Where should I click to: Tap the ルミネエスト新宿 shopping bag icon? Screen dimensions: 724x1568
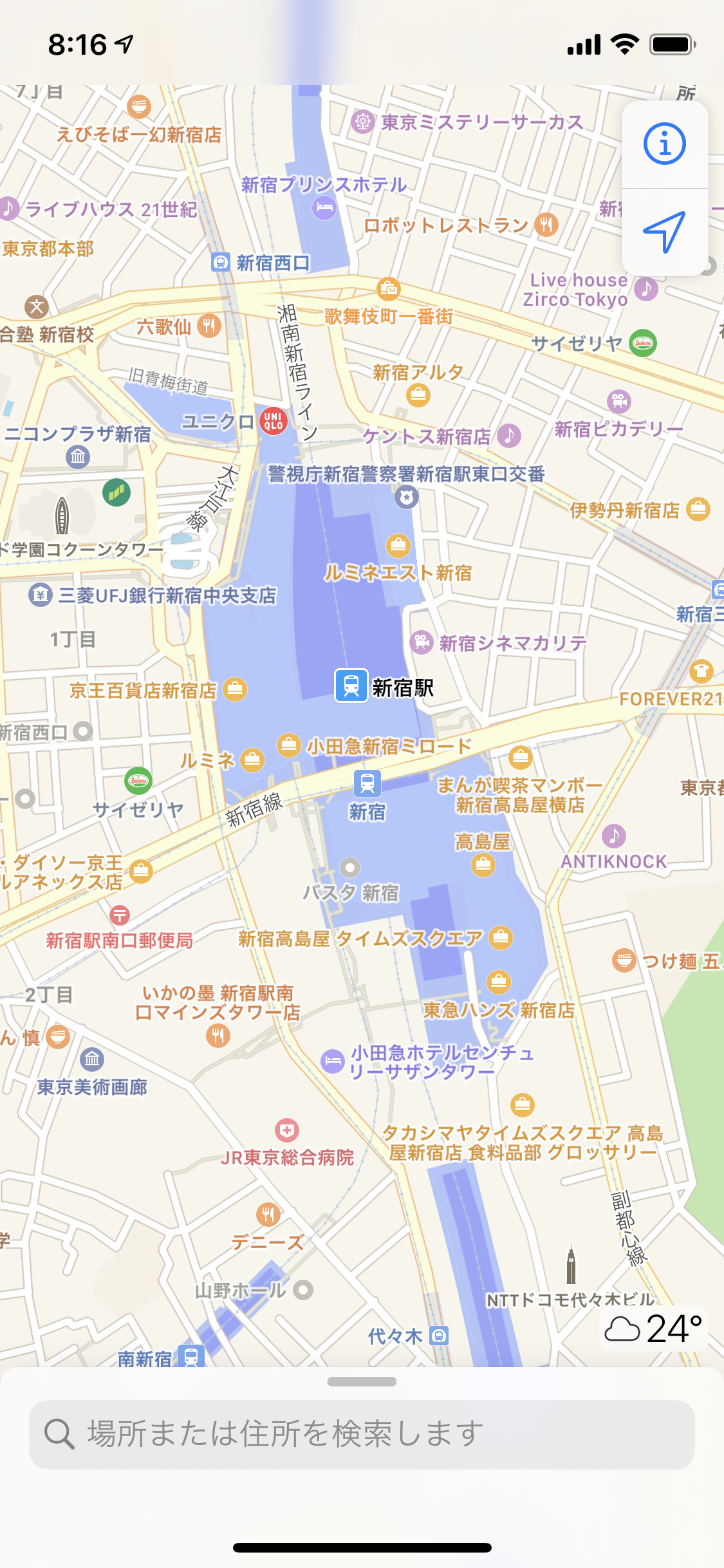pos(398,546)
